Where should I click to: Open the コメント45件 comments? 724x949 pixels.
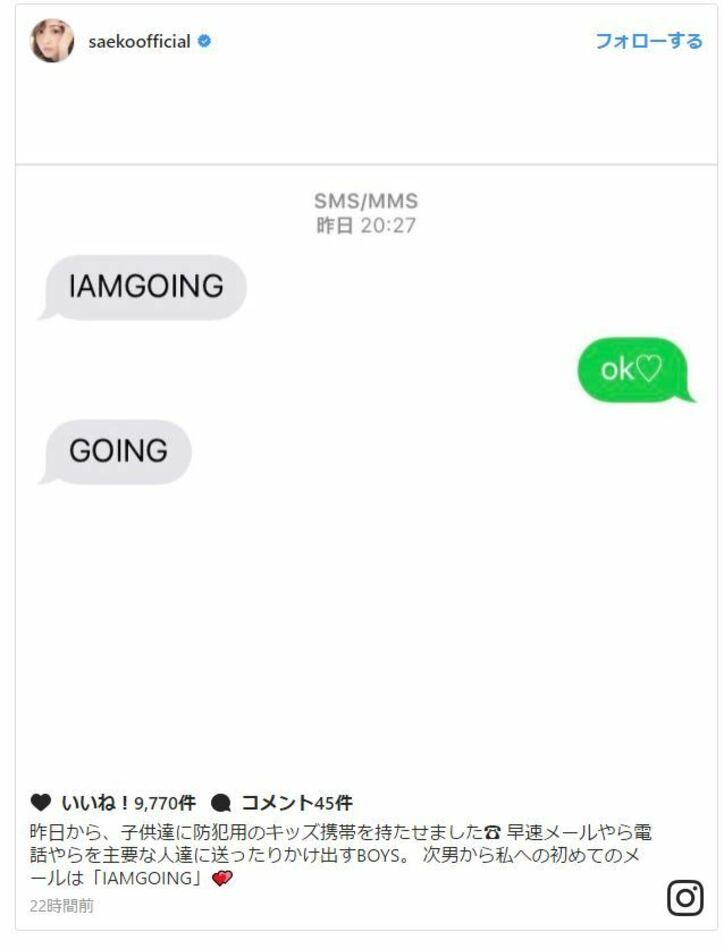click(x=283, y=802)
